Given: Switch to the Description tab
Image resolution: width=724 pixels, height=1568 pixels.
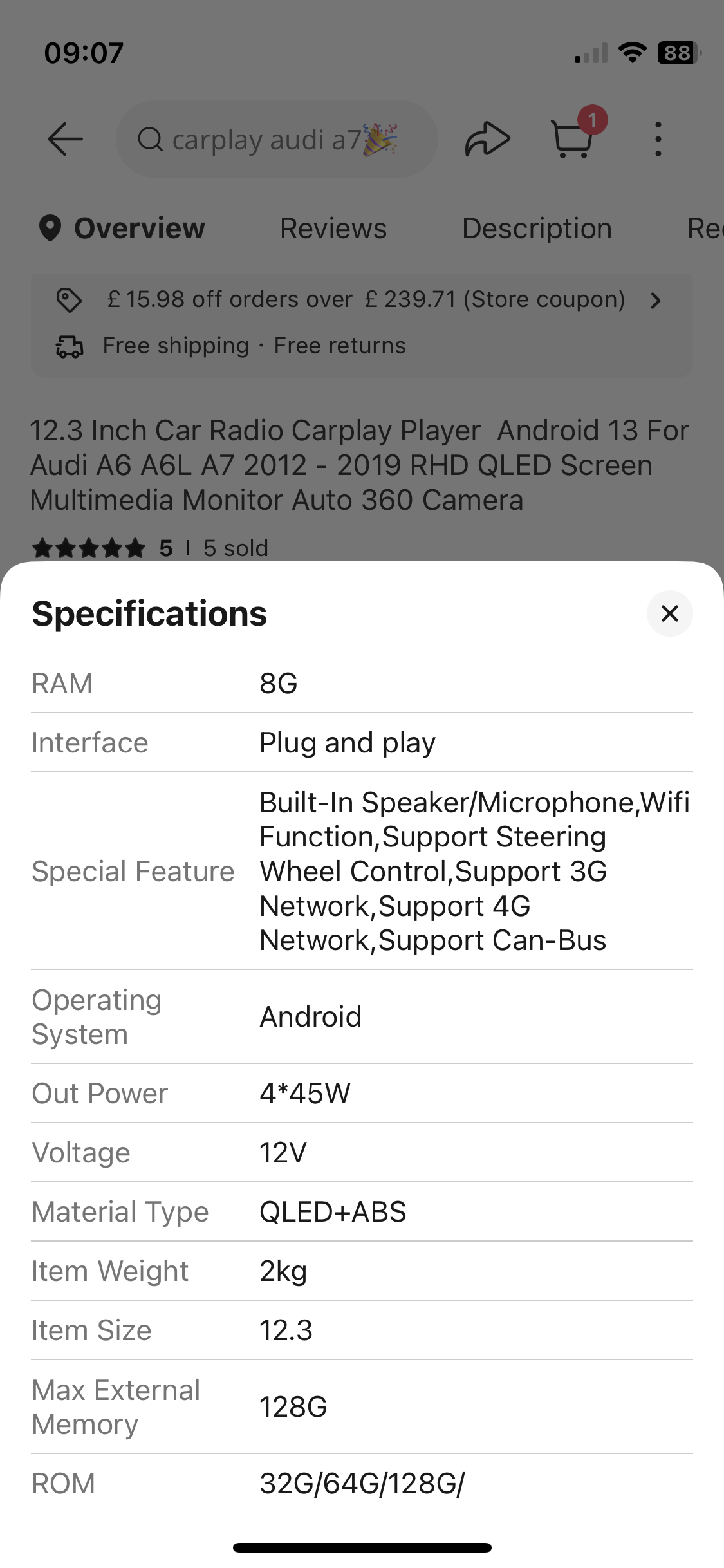Looking at the screenshot, I should [537, 229].
